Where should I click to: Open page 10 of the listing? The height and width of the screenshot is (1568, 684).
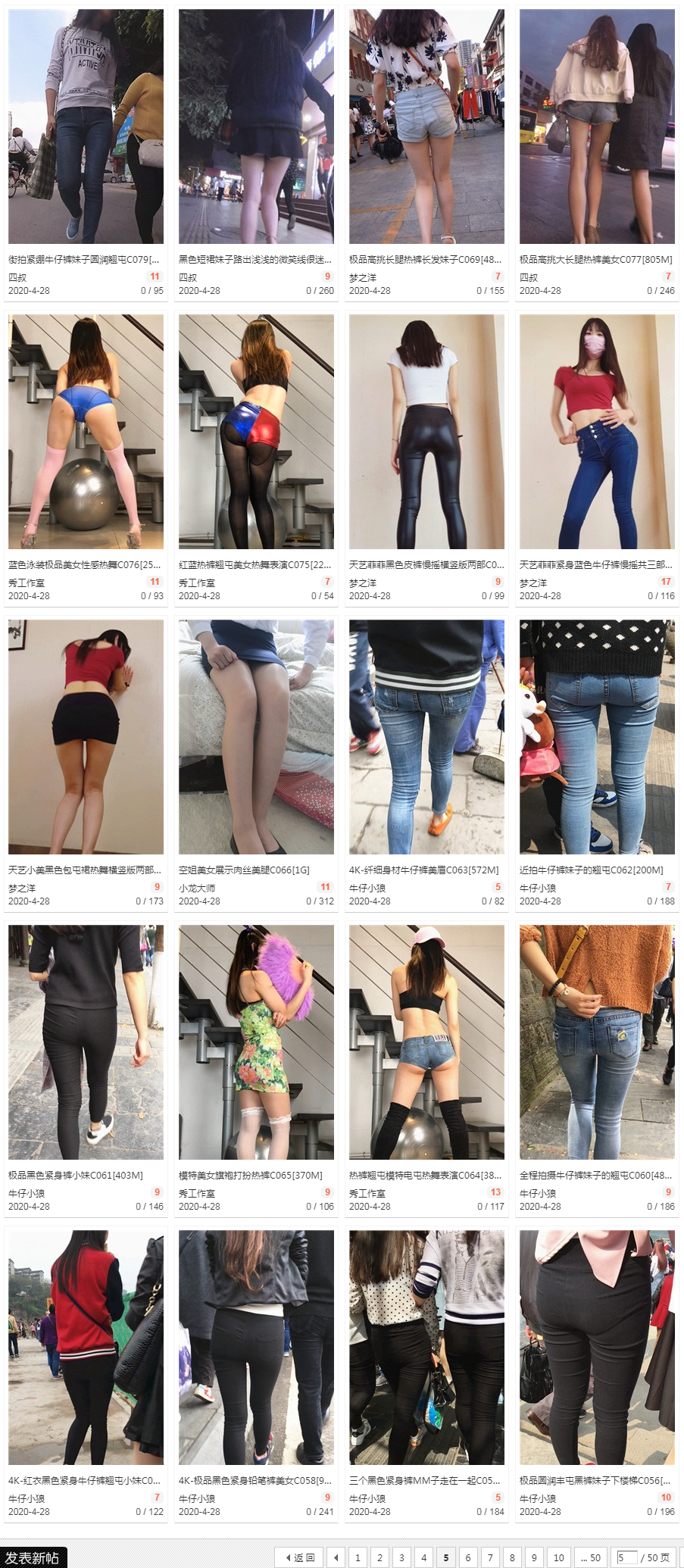[x=558, y=1557]
